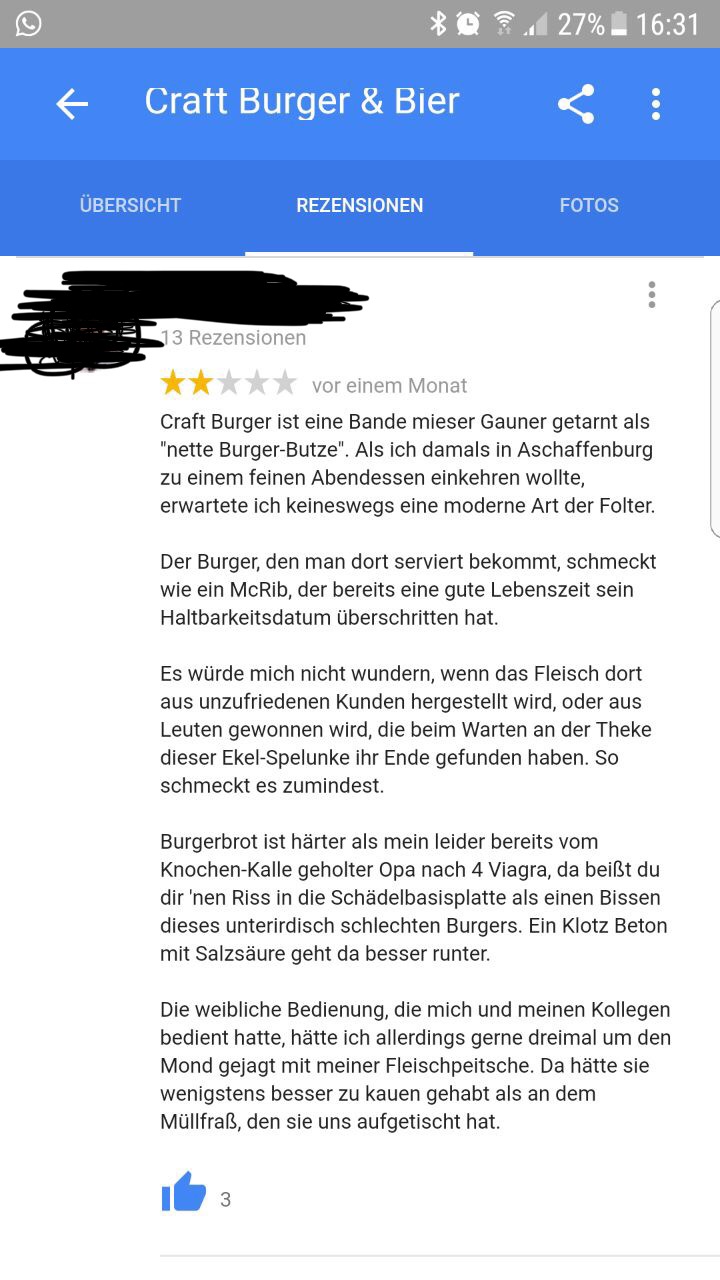Like this review with thumbs-up
The width and height of the screenshot is (720, 1280).
(x=184, y=1193)
